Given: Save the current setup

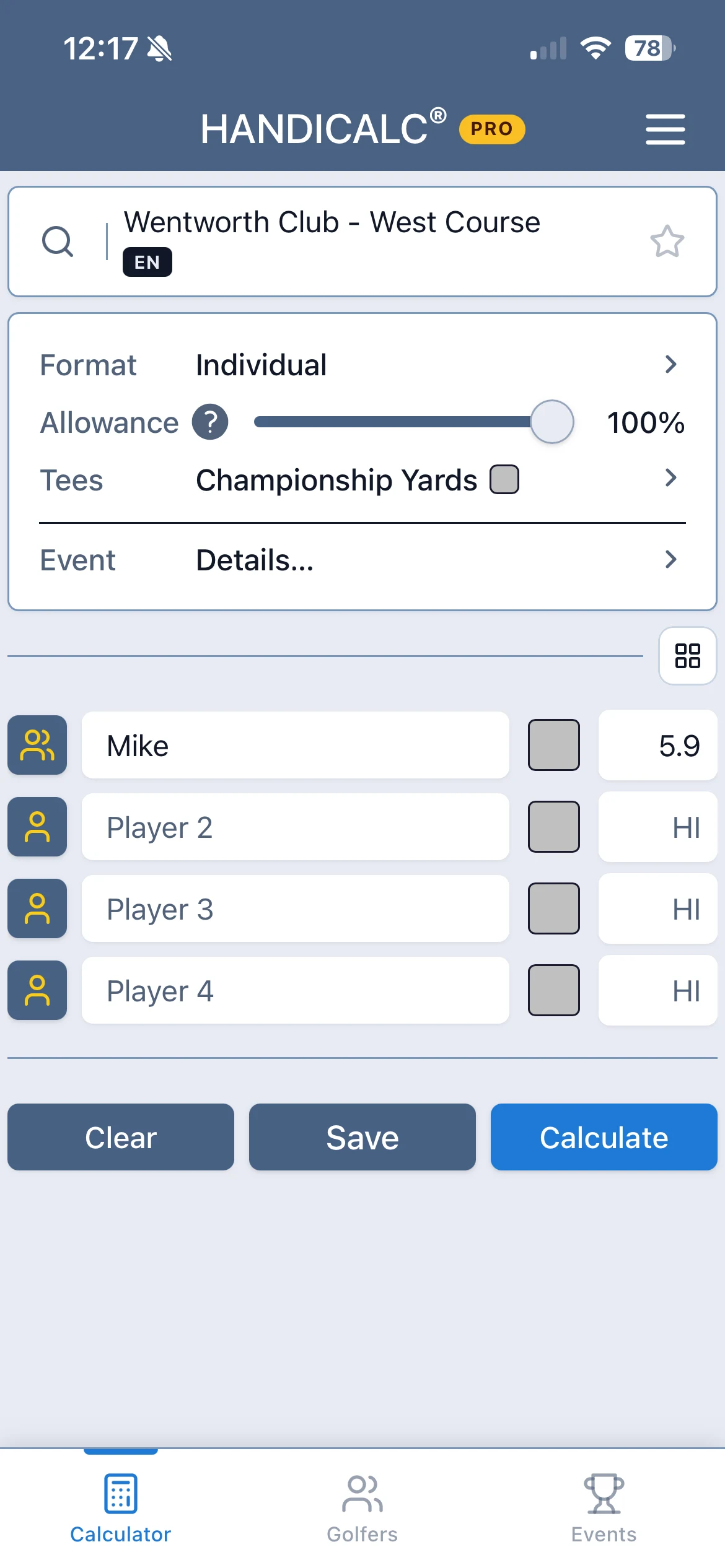Looking at the screenshot, I should [x=362, y=1137].
